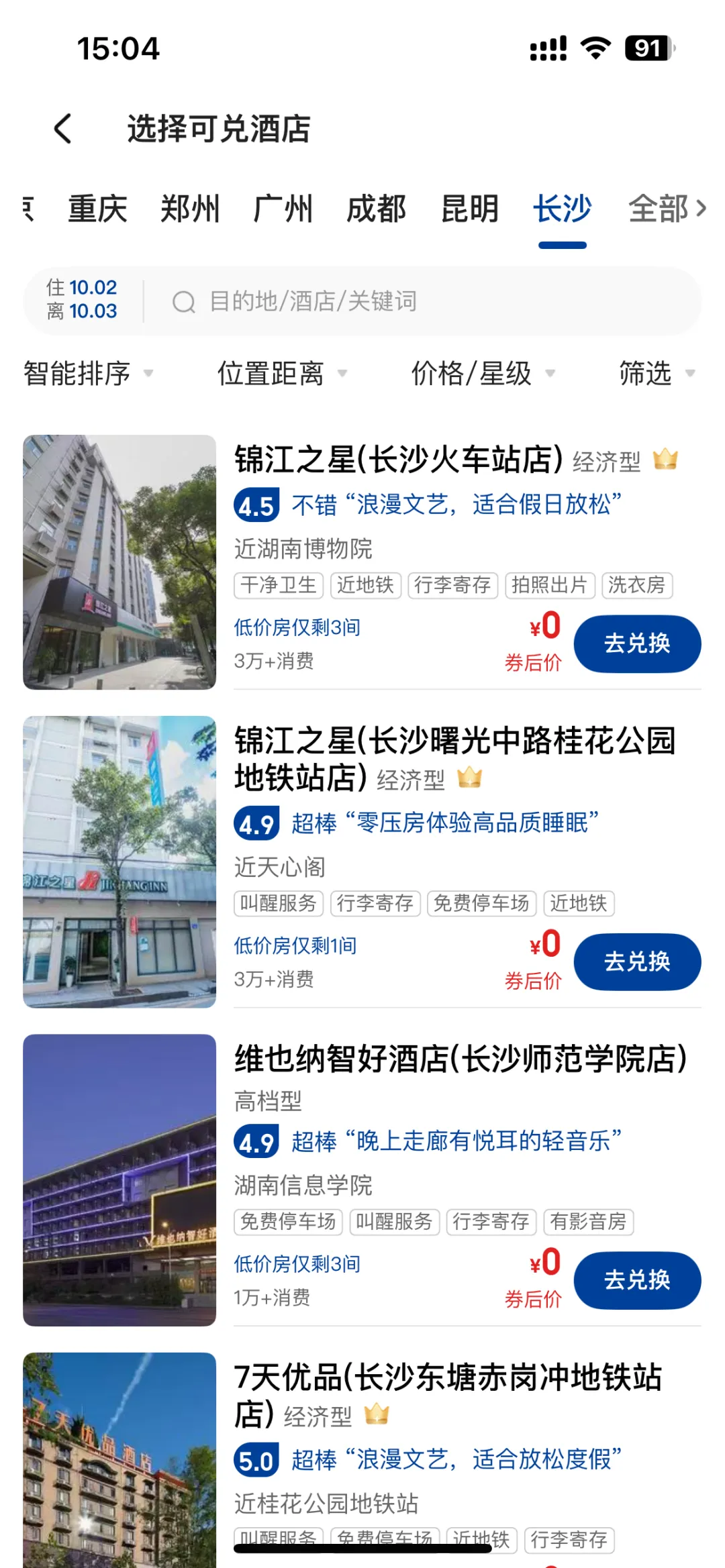Screen dimensions: 725x1568
Task: Open the 价格/星级 dropdown
Action: (483, 373)
